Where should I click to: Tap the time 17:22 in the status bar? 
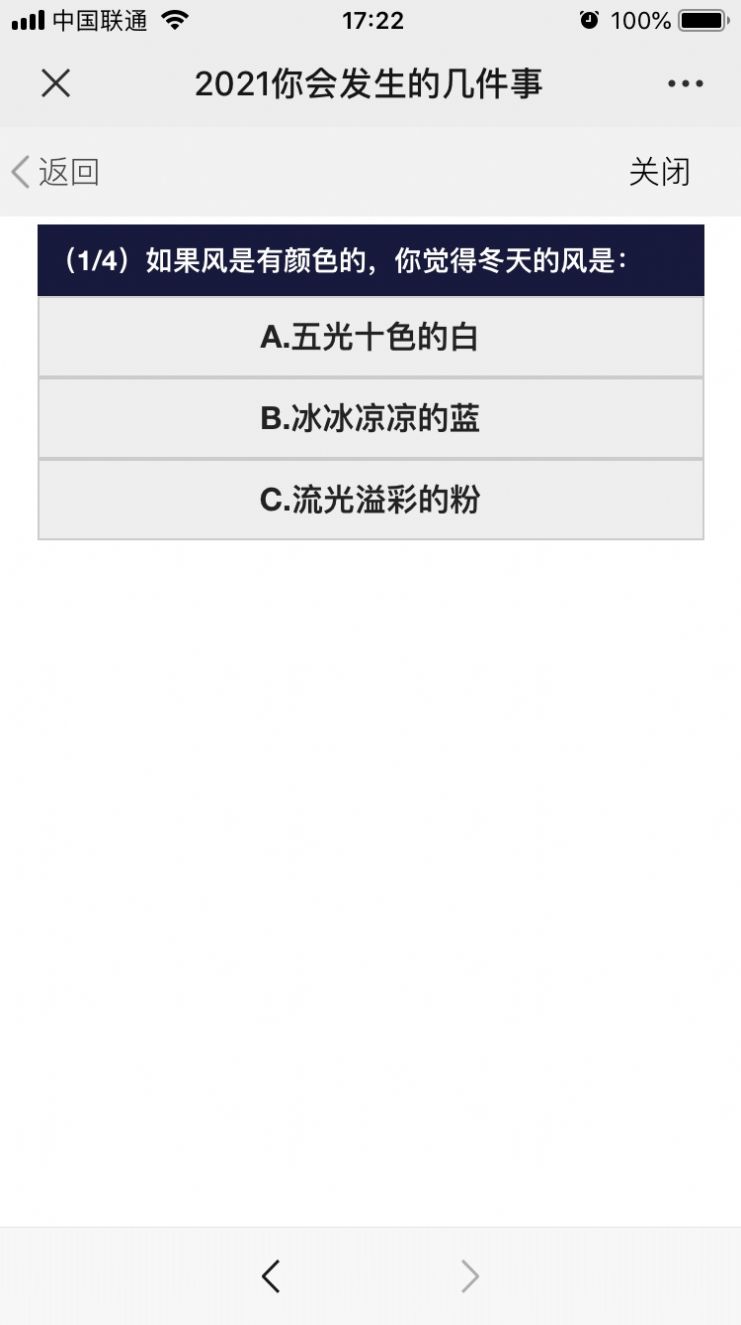point(370,20)
